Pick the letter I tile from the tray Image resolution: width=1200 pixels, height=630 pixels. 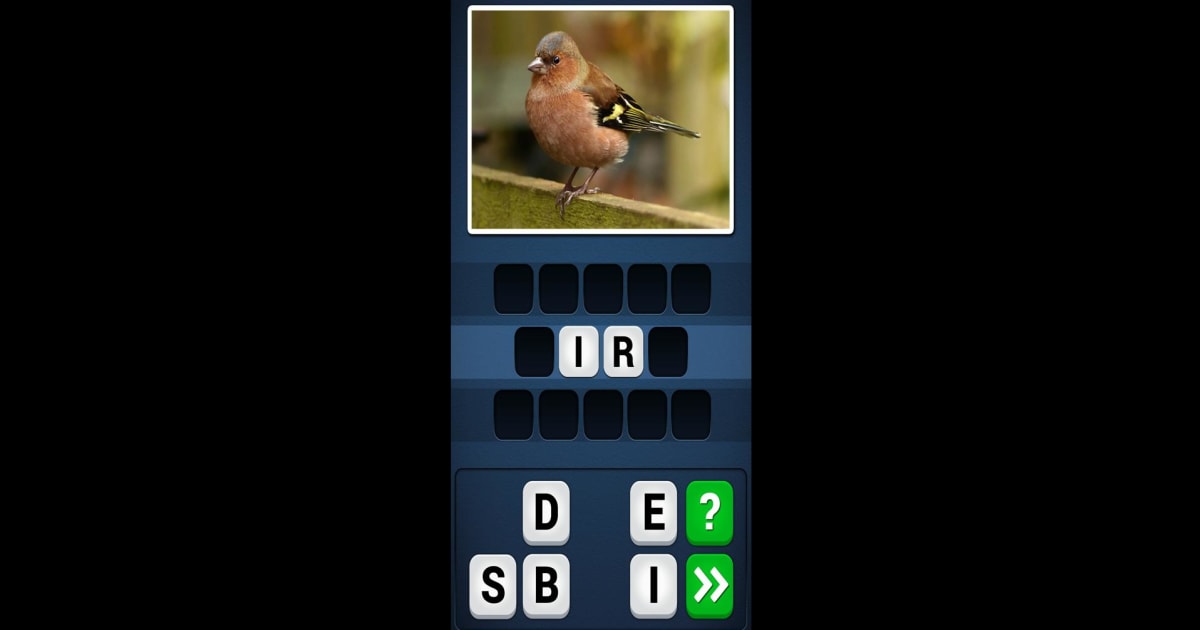(x=653, y=586)
